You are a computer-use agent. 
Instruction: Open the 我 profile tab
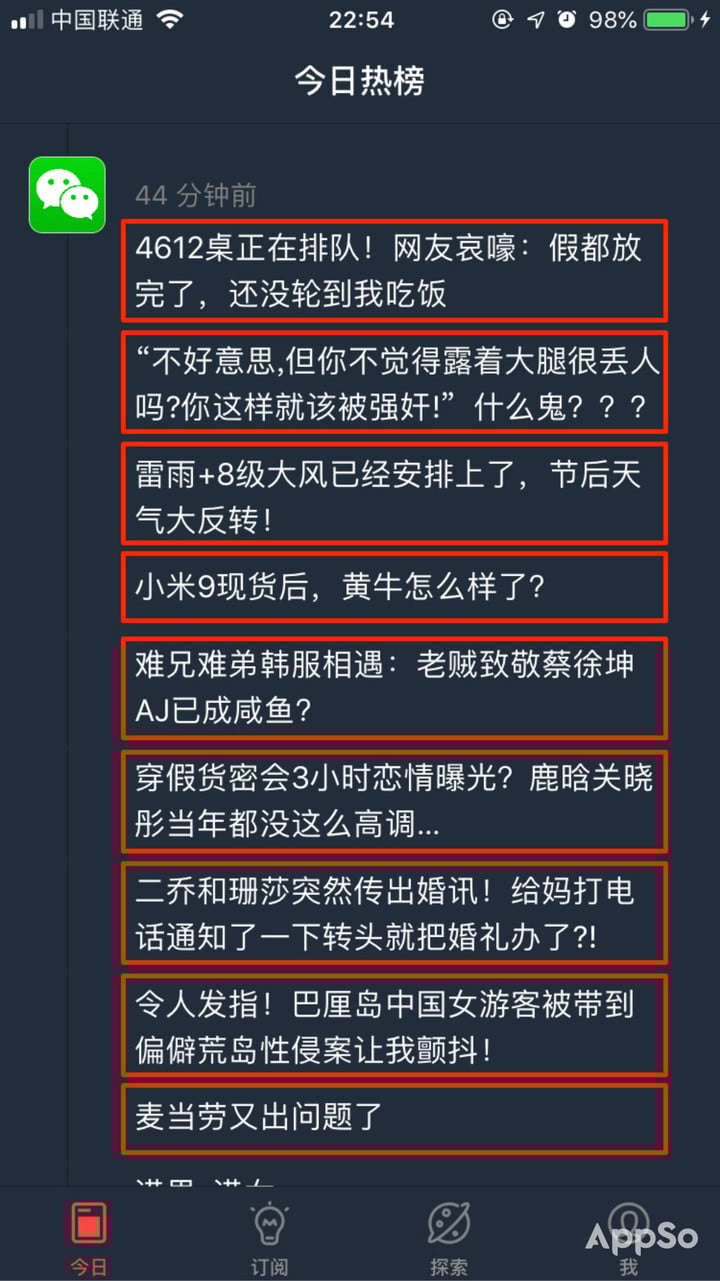pyautogui.click(x=628, y=1238)
